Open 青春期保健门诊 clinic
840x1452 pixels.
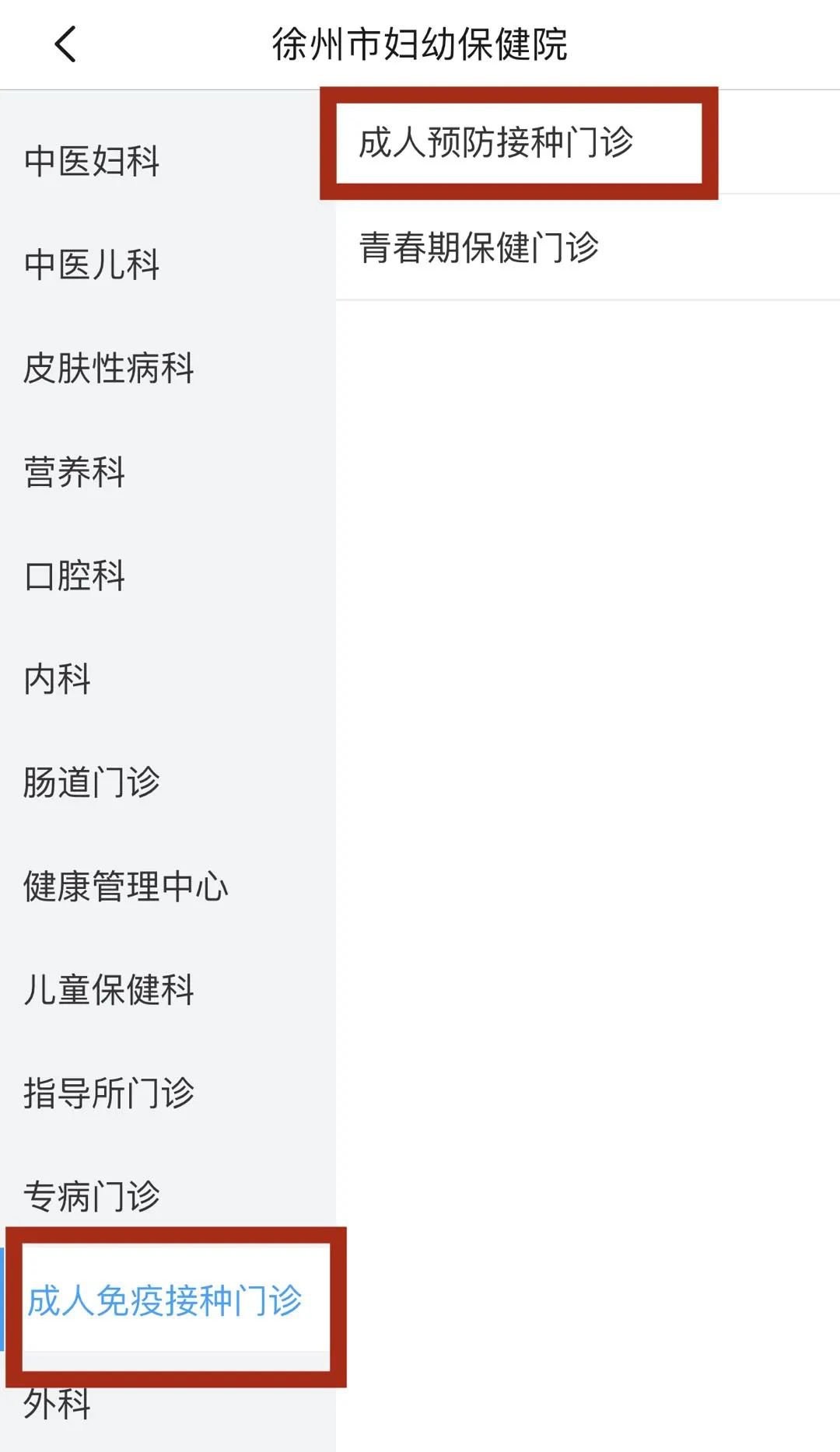coord(479,247)
